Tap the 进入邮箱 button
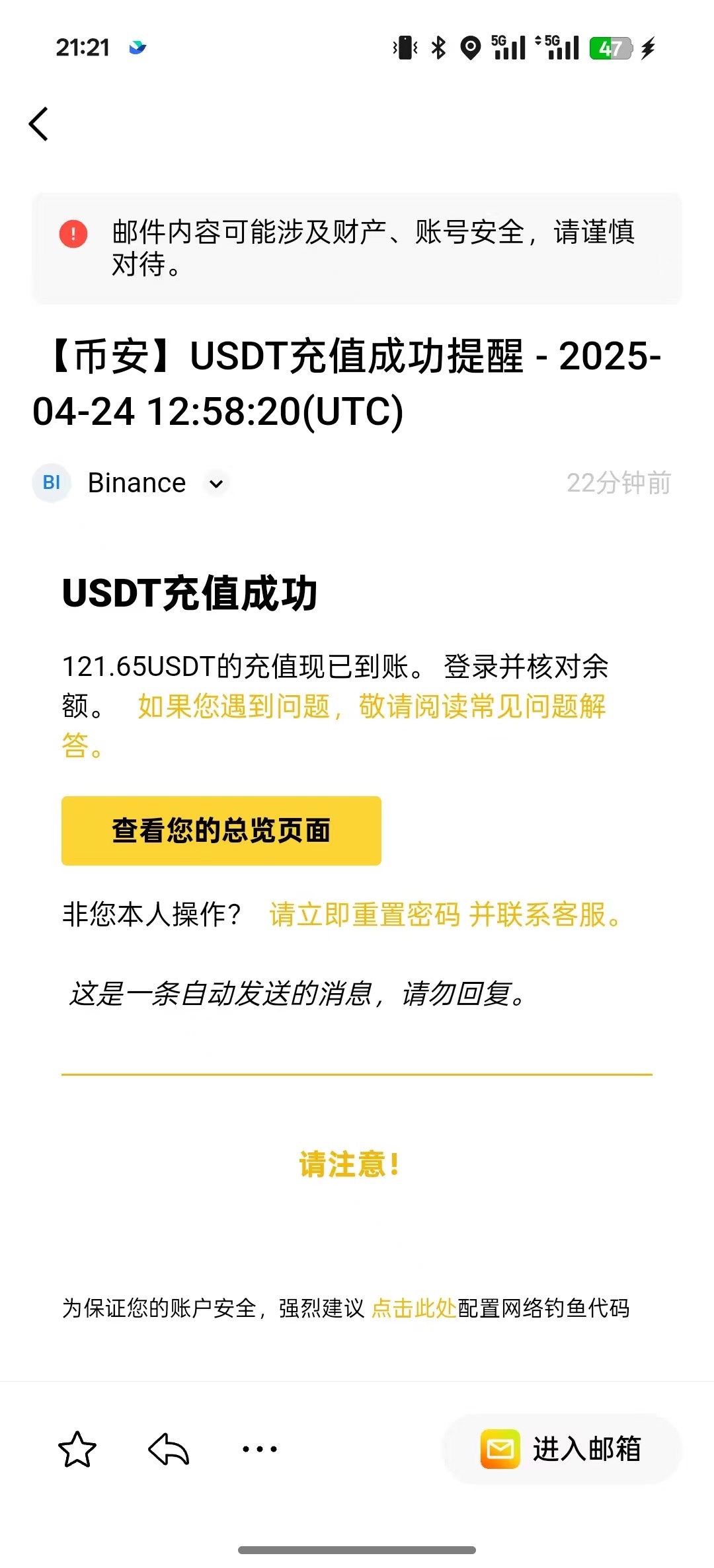 (x=561, y=1449)
